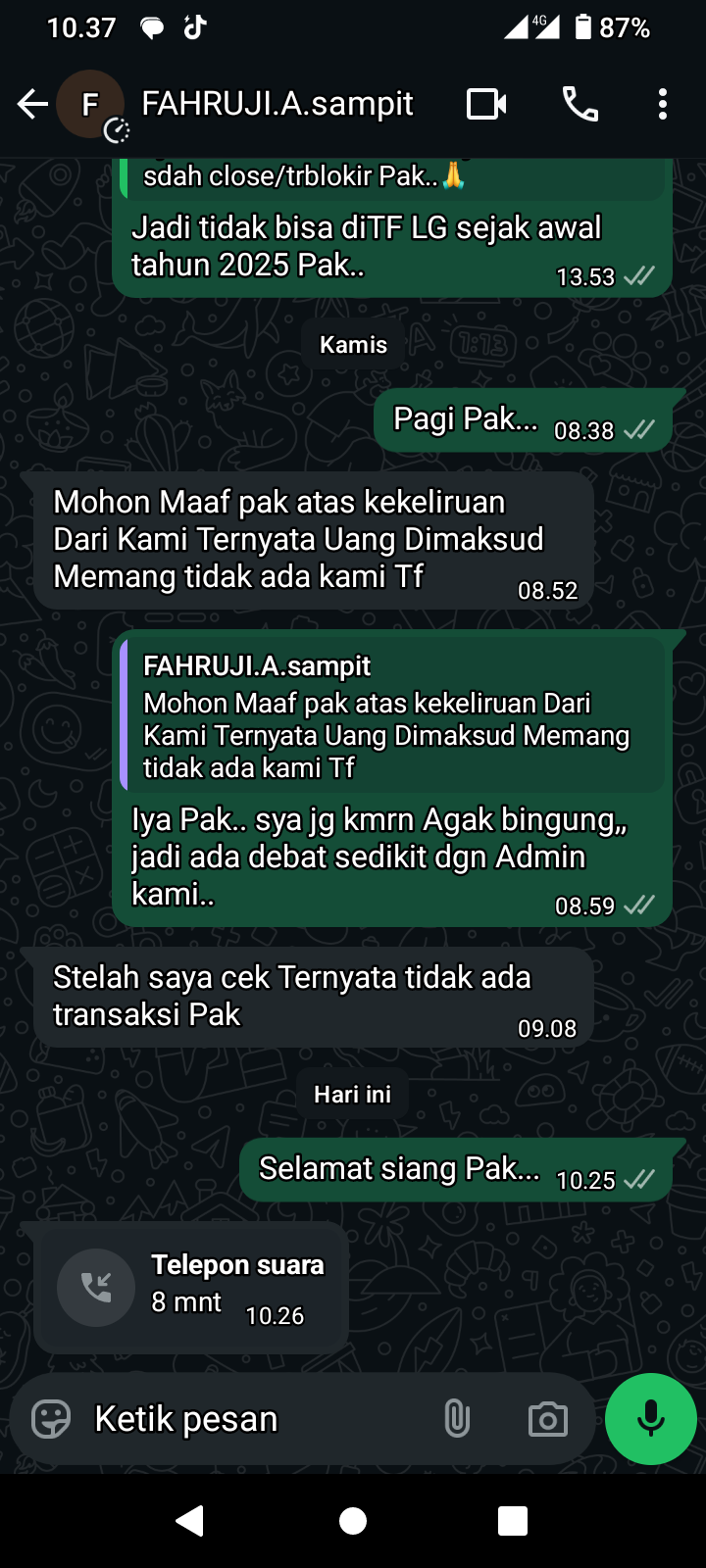Open the three-dot overflow menu
706x1568 pixels.
coord(663,104)
